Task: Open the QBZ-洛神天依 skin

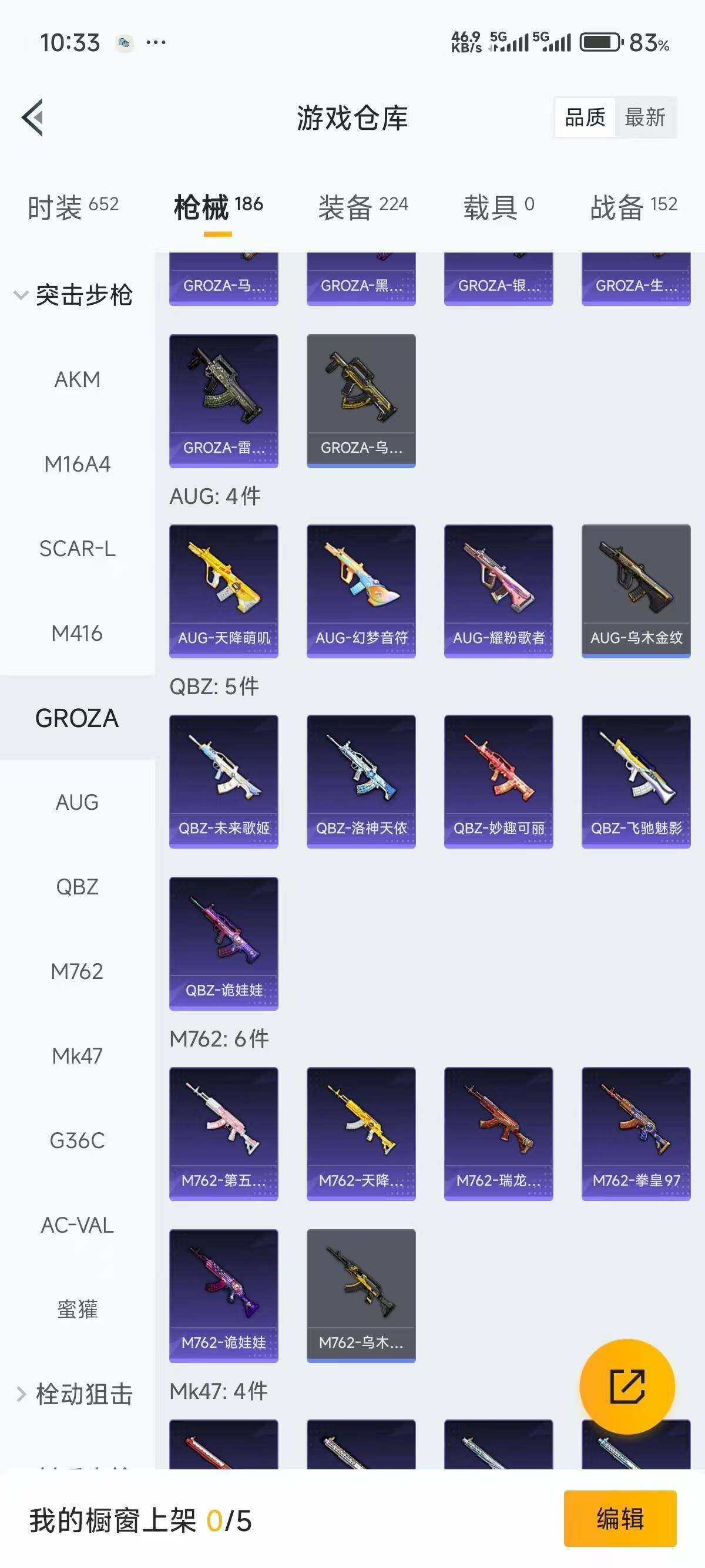Action: coord(361,781)
